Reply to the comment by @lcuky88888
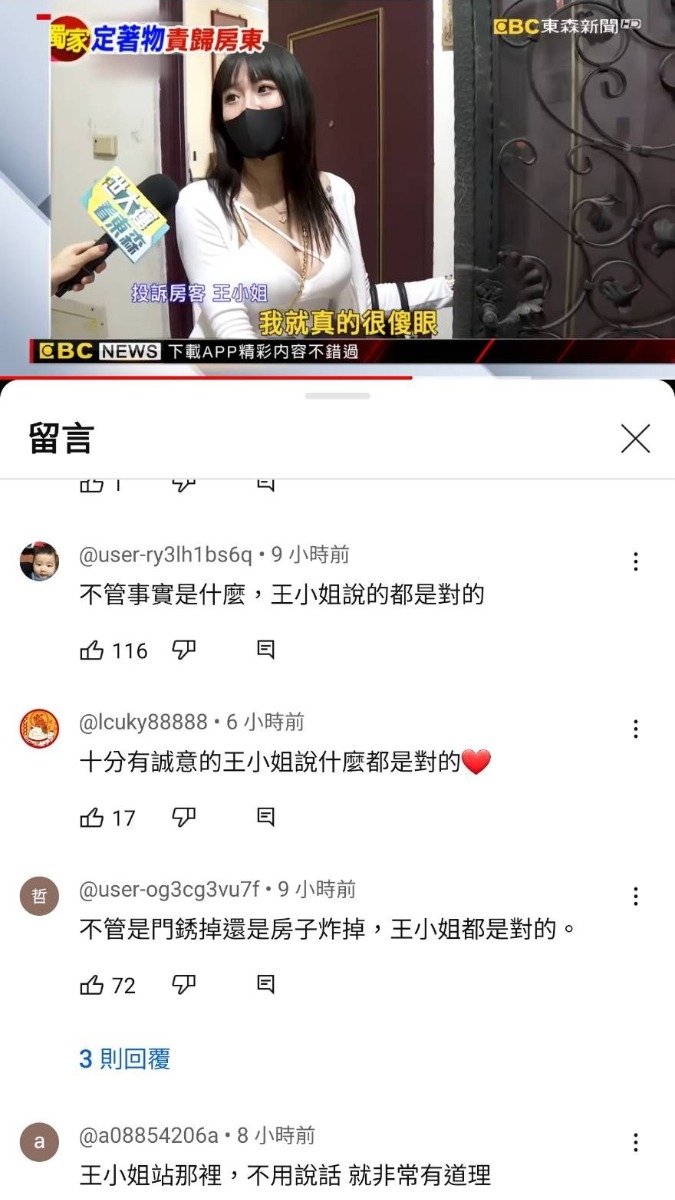Viewport: 675px width, 1200px height. [x=265, y=817]
